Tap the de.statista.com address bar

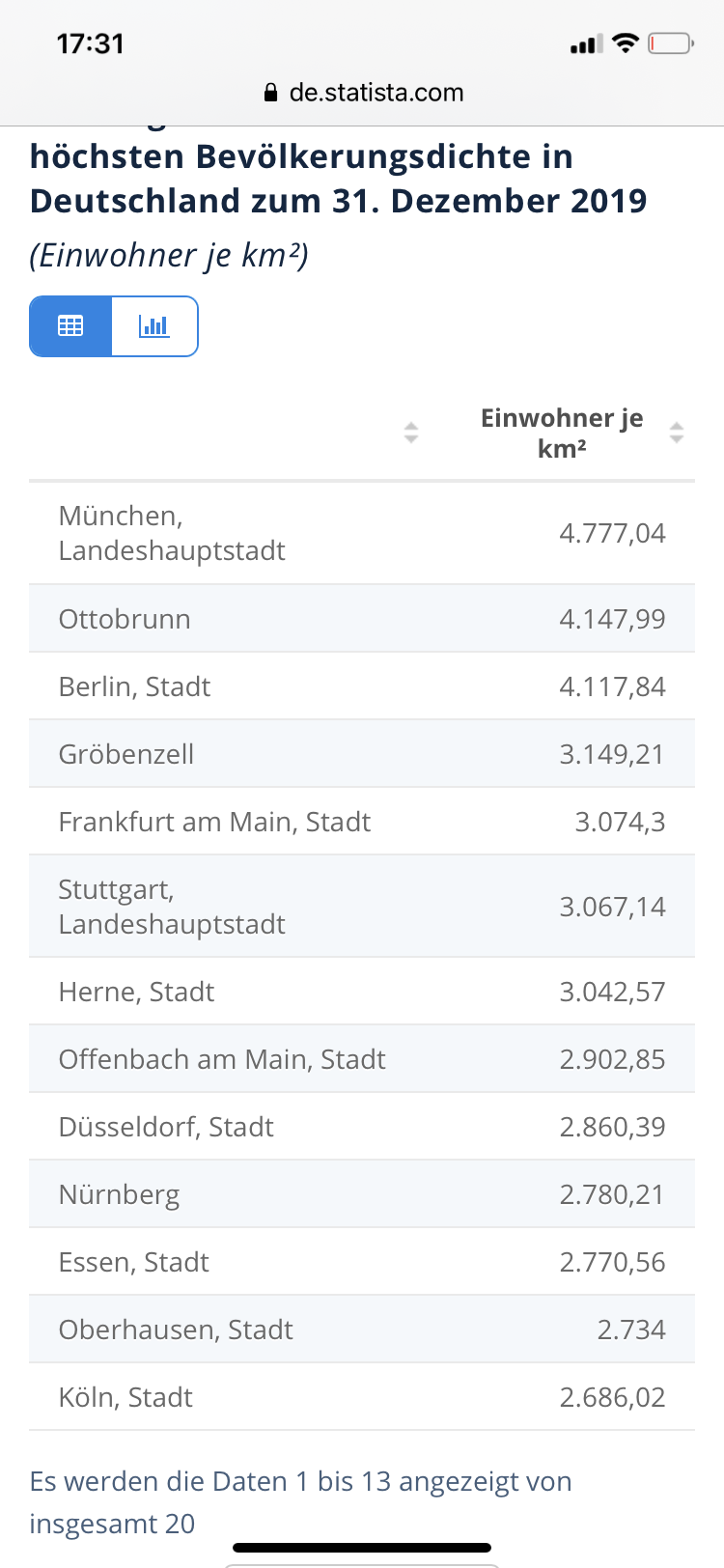[363, 93]
